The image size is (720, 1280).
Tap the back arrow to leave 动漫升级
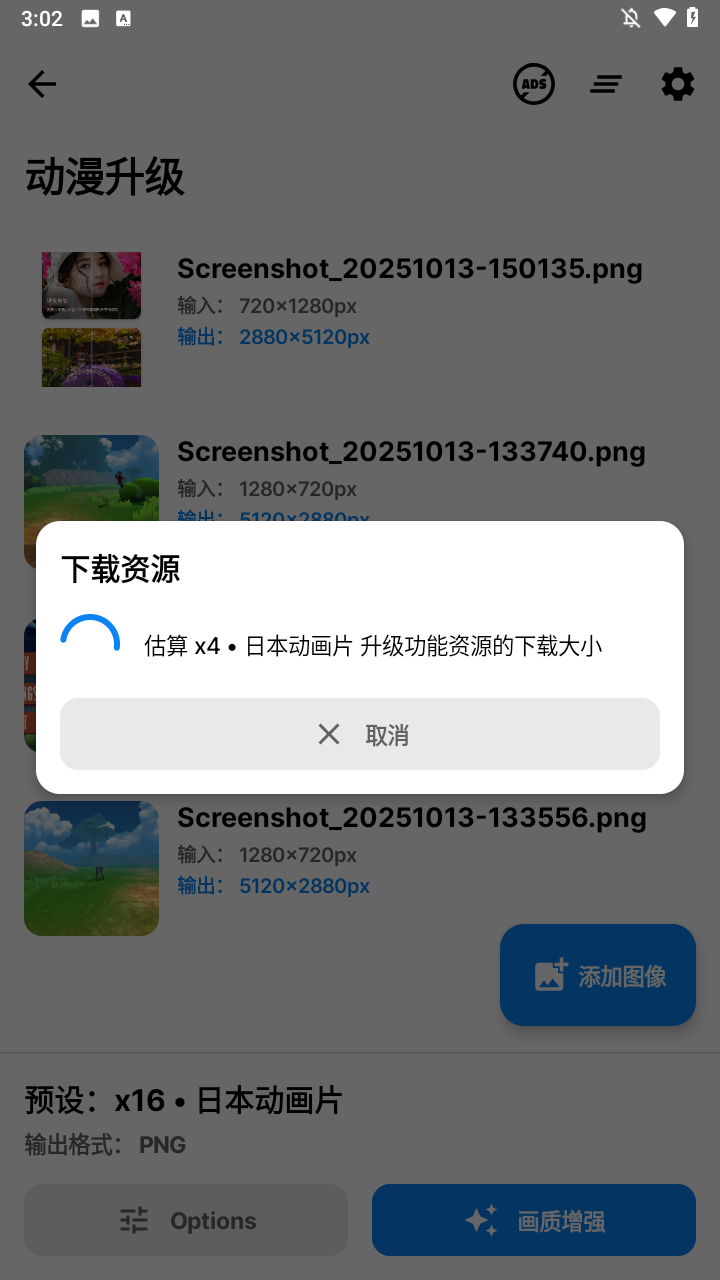click(x=42, y=84)
